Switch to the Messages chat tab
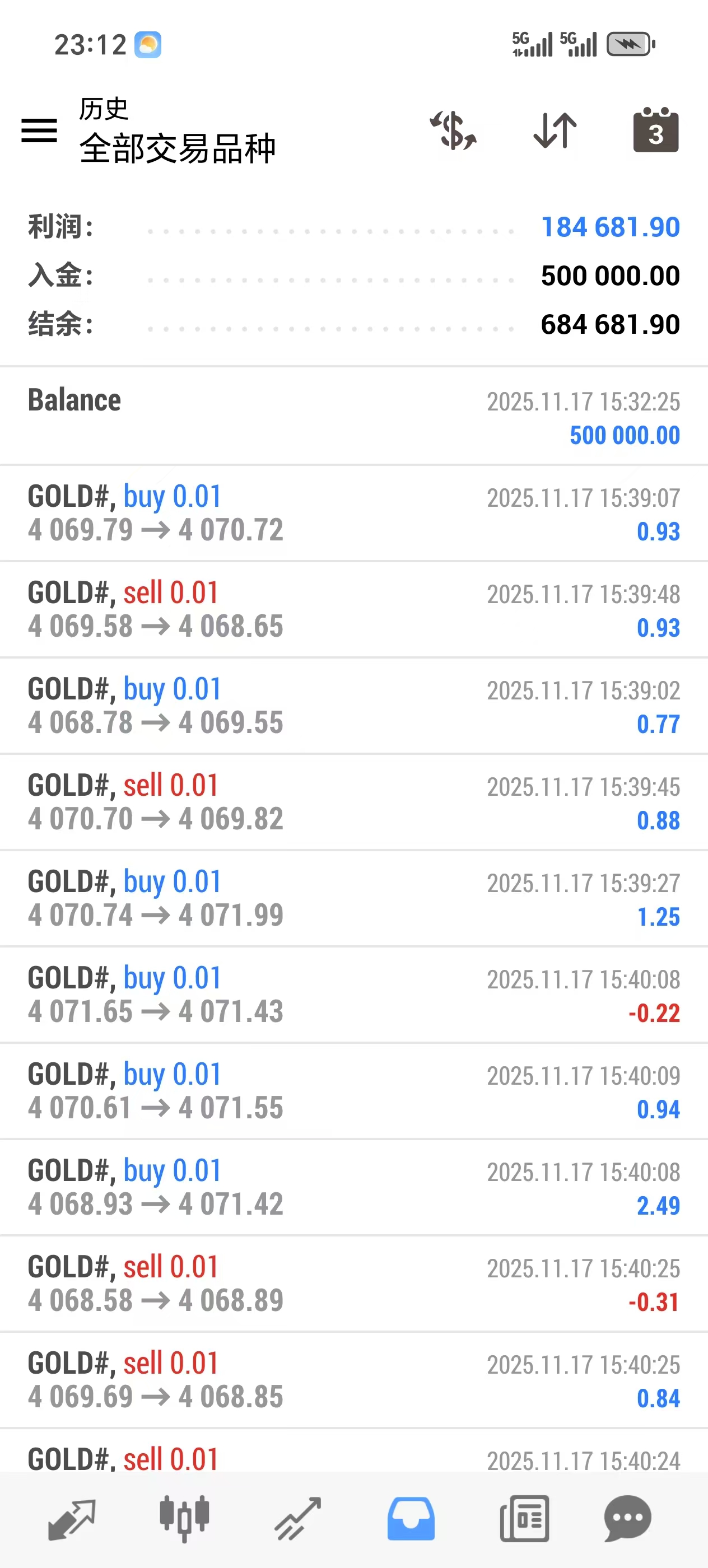Screen dimensions: 708x1568 [628, 1519]
